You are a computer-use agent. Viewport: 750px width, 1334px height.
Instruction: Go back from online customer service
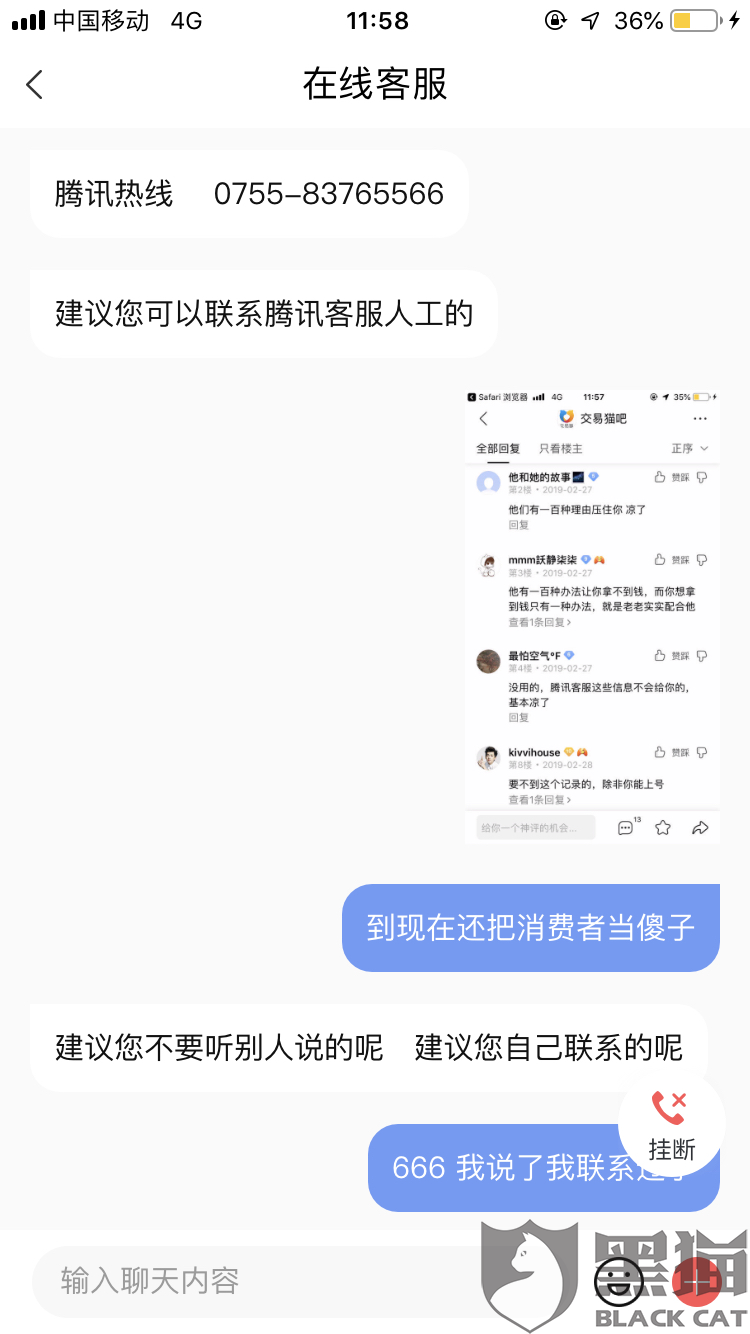click(x=35, y=85)
